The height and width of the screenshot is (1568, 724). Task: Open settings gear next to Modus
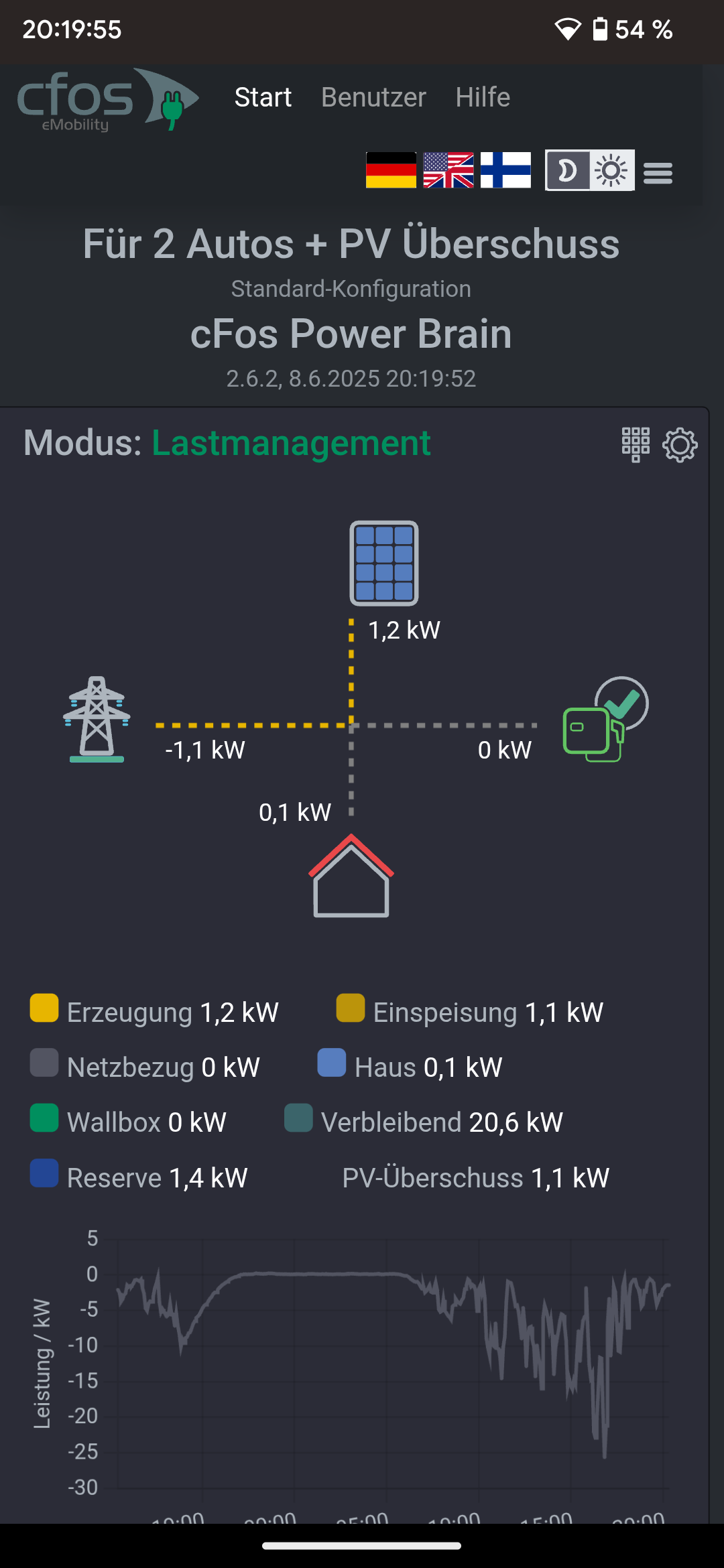[x=680, y=445]
